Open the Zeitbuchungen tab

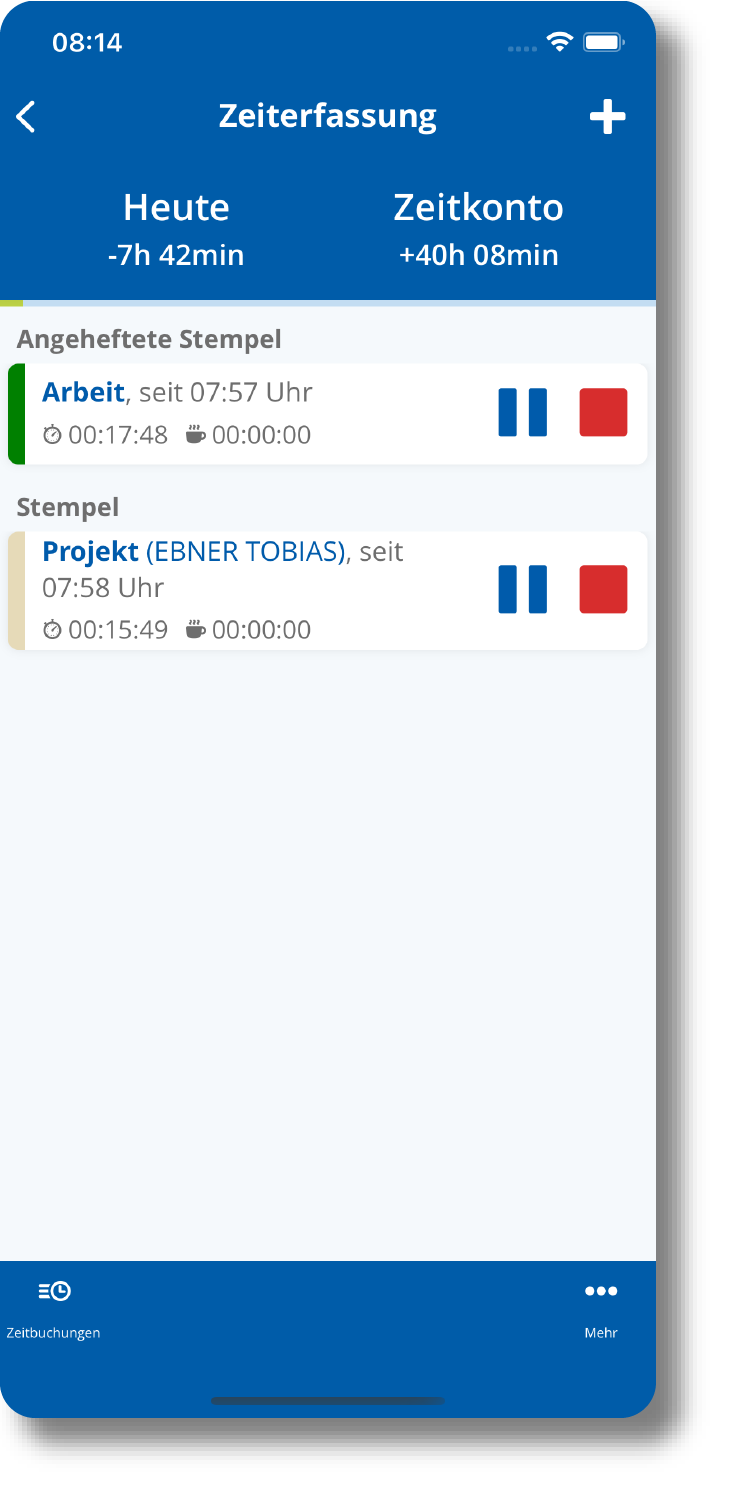coord(53,1310)
